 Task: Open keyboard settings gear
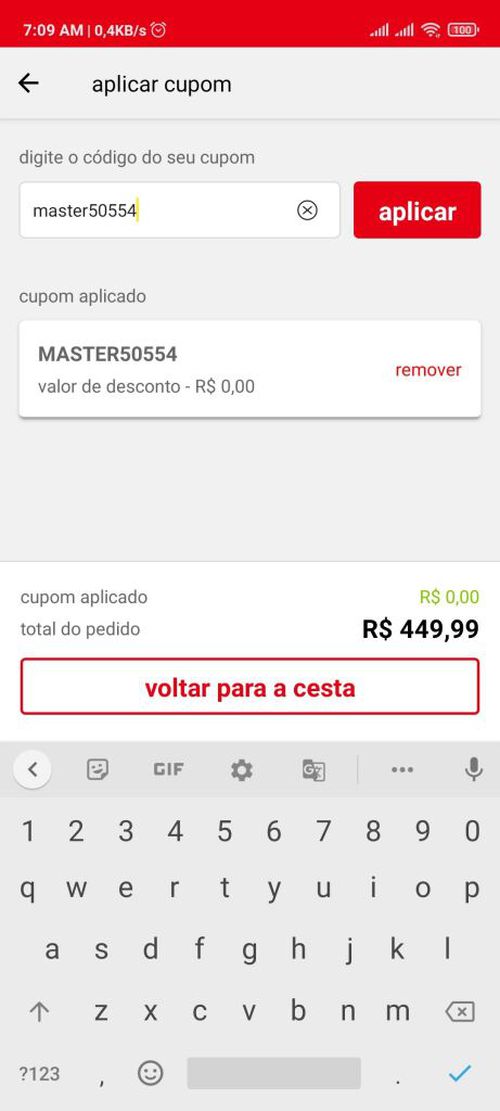pyautogui.click(x=242, y=769)
